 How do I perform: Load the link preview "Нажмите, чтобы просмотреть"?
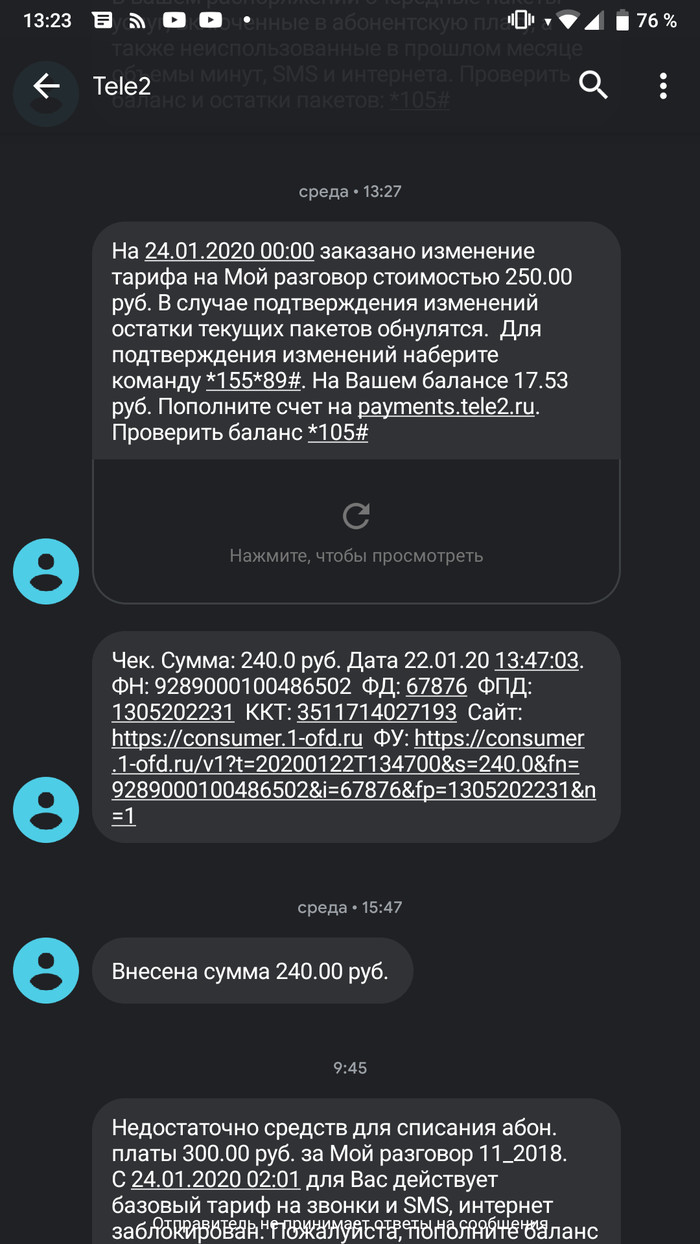pos(356,530)
